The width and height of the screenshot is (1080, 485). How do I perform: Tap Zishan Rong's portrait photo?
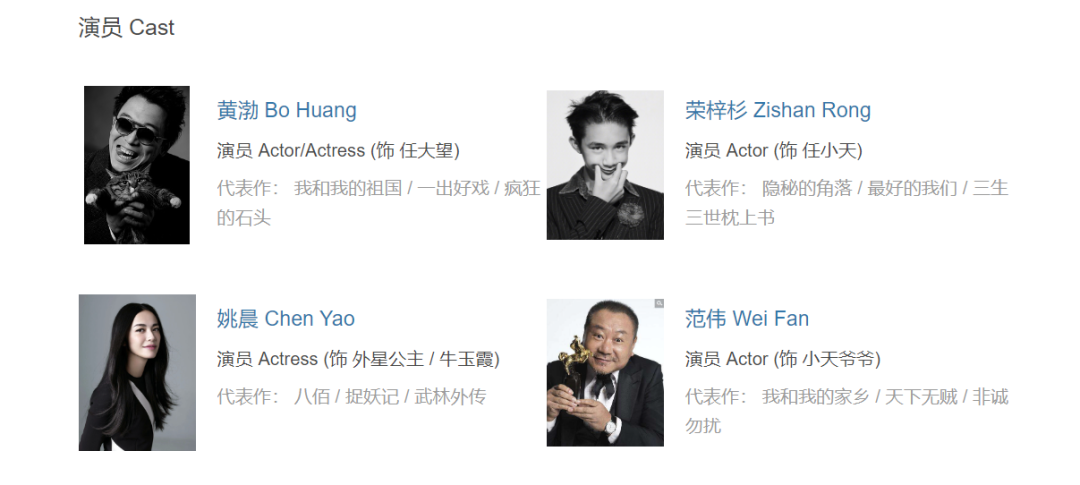(604, 165)
